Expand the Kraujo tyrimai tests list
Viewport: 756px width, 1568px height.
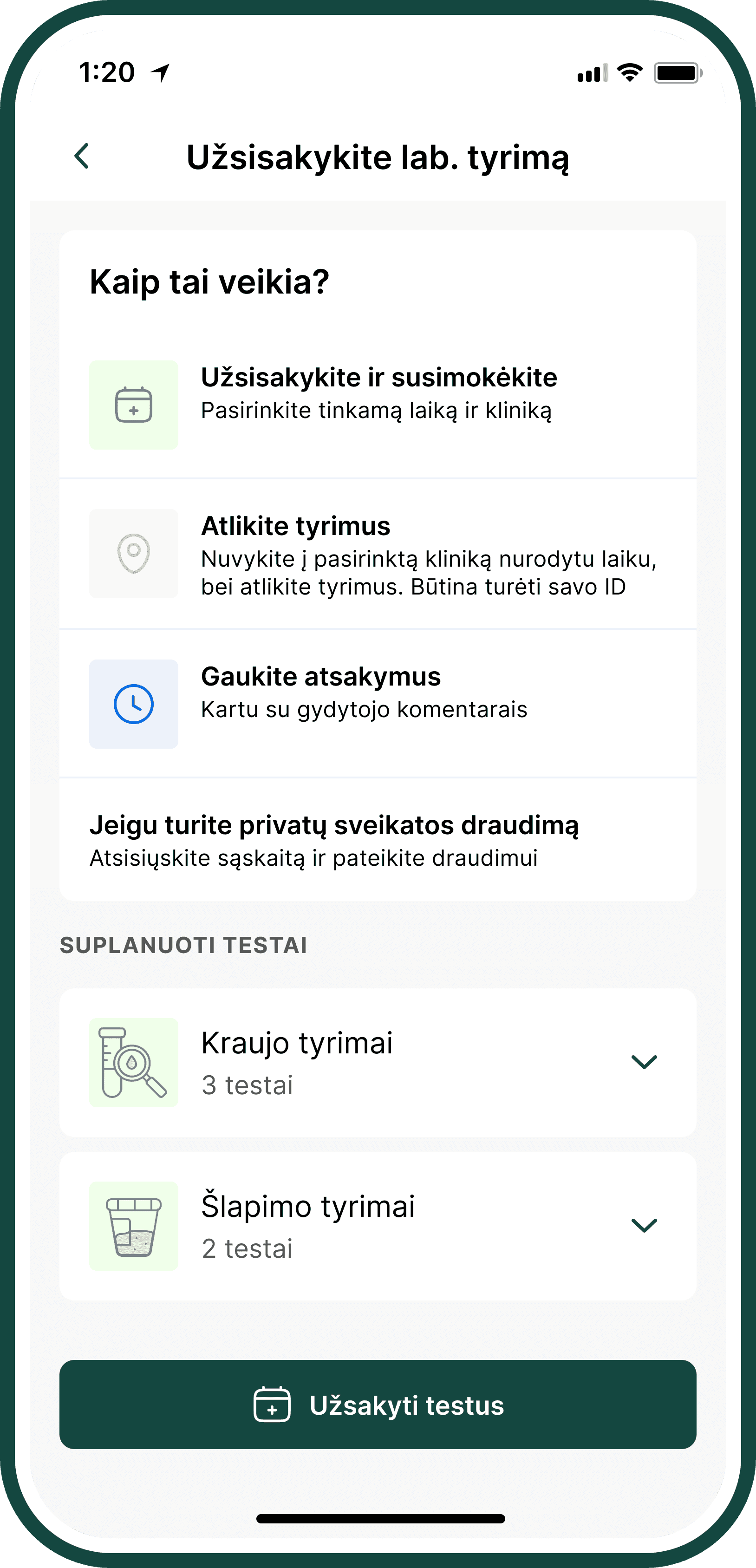(x=644, y=1062)
